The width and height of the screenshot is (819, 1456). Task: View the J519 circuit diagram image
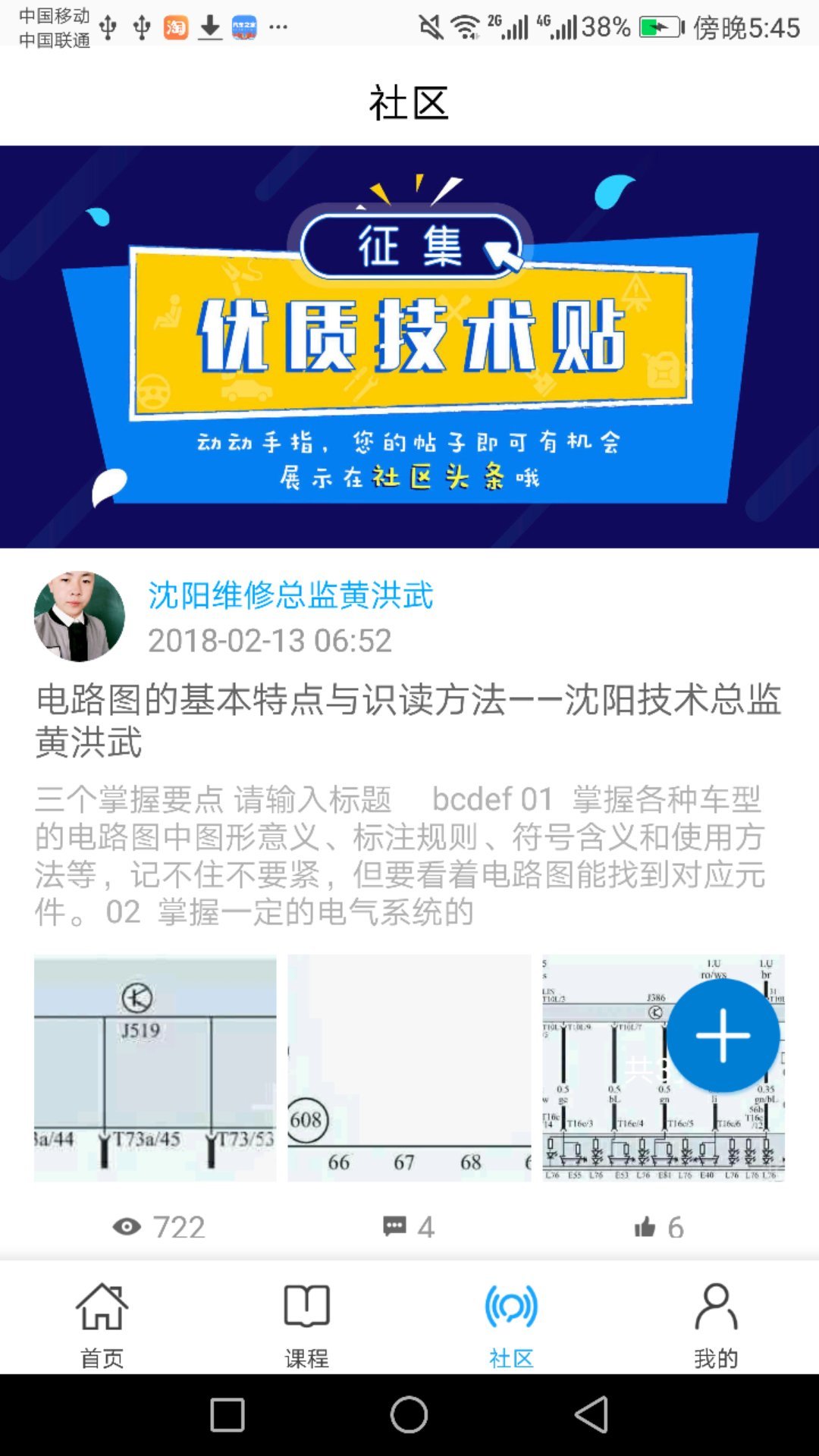coord(155,1068)
